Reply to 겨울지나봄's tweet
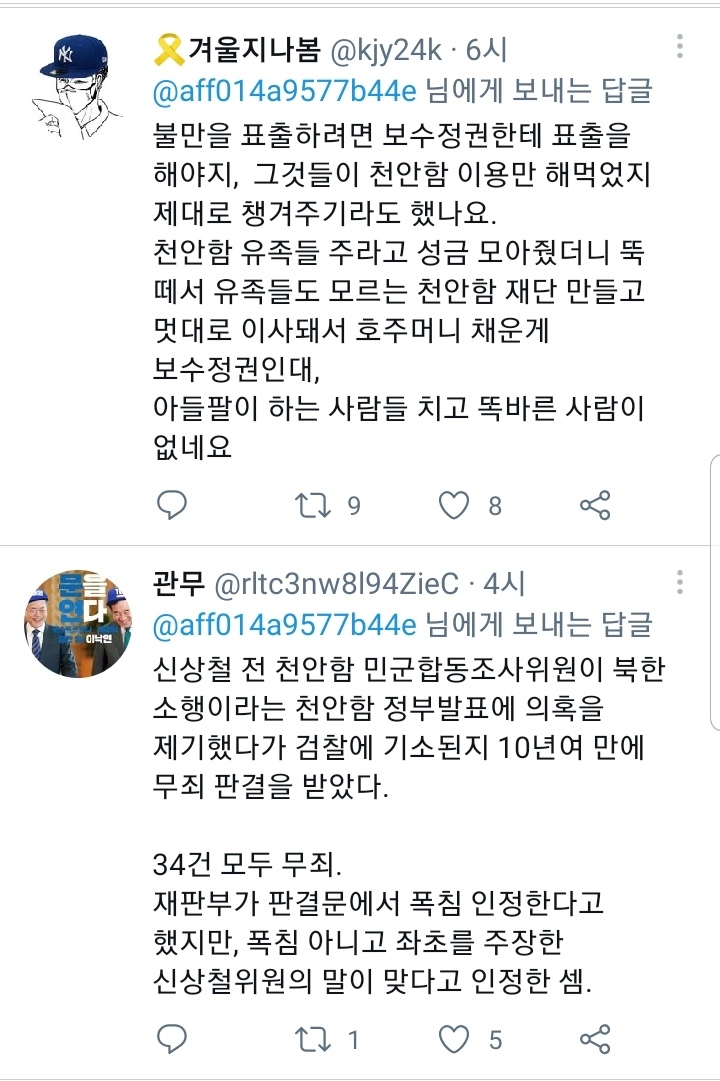This screenshot has width=720, height=1081. 172,505
